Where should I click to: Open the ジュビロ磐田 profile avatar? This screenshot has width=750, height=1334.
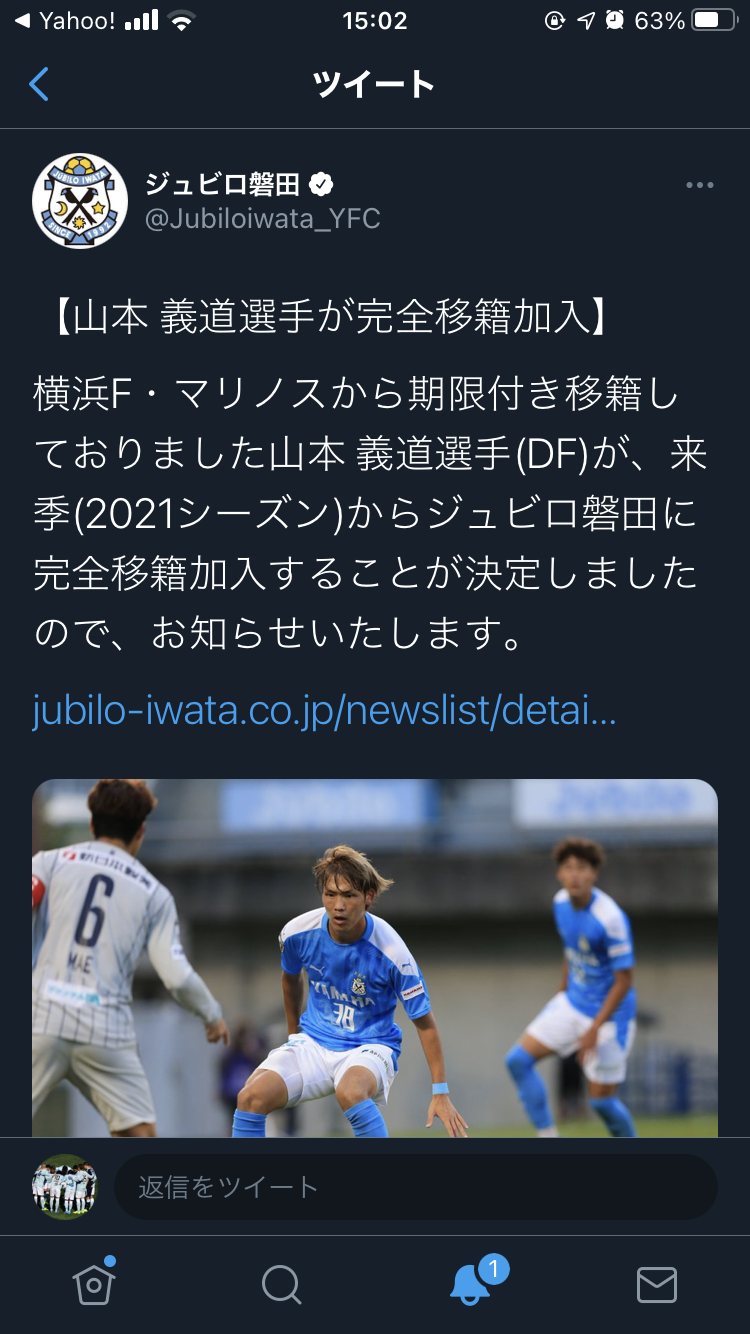coord(80,201)
